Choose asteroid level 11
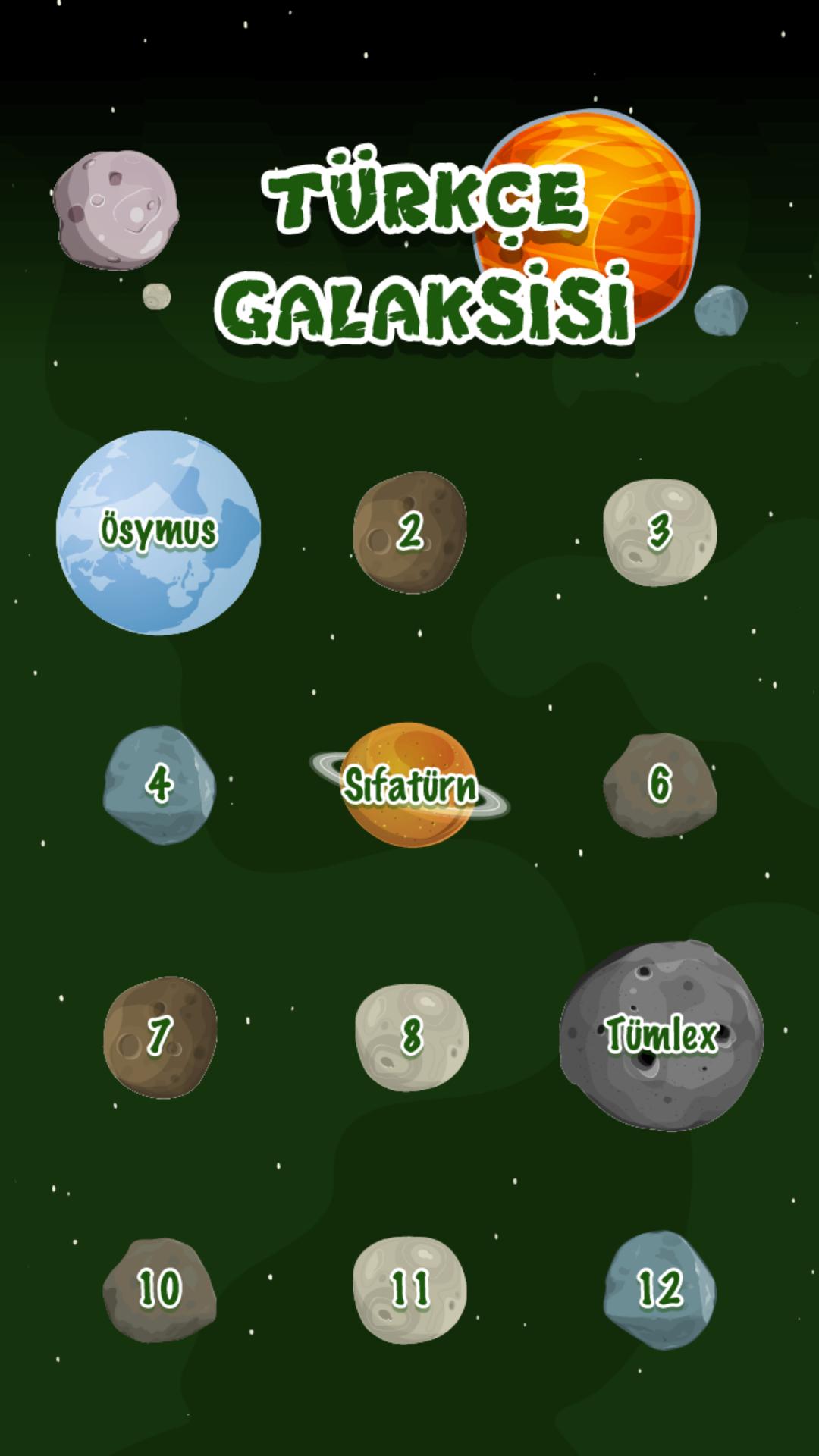The image size is (819, 1456). click(x=409, y=1289)
